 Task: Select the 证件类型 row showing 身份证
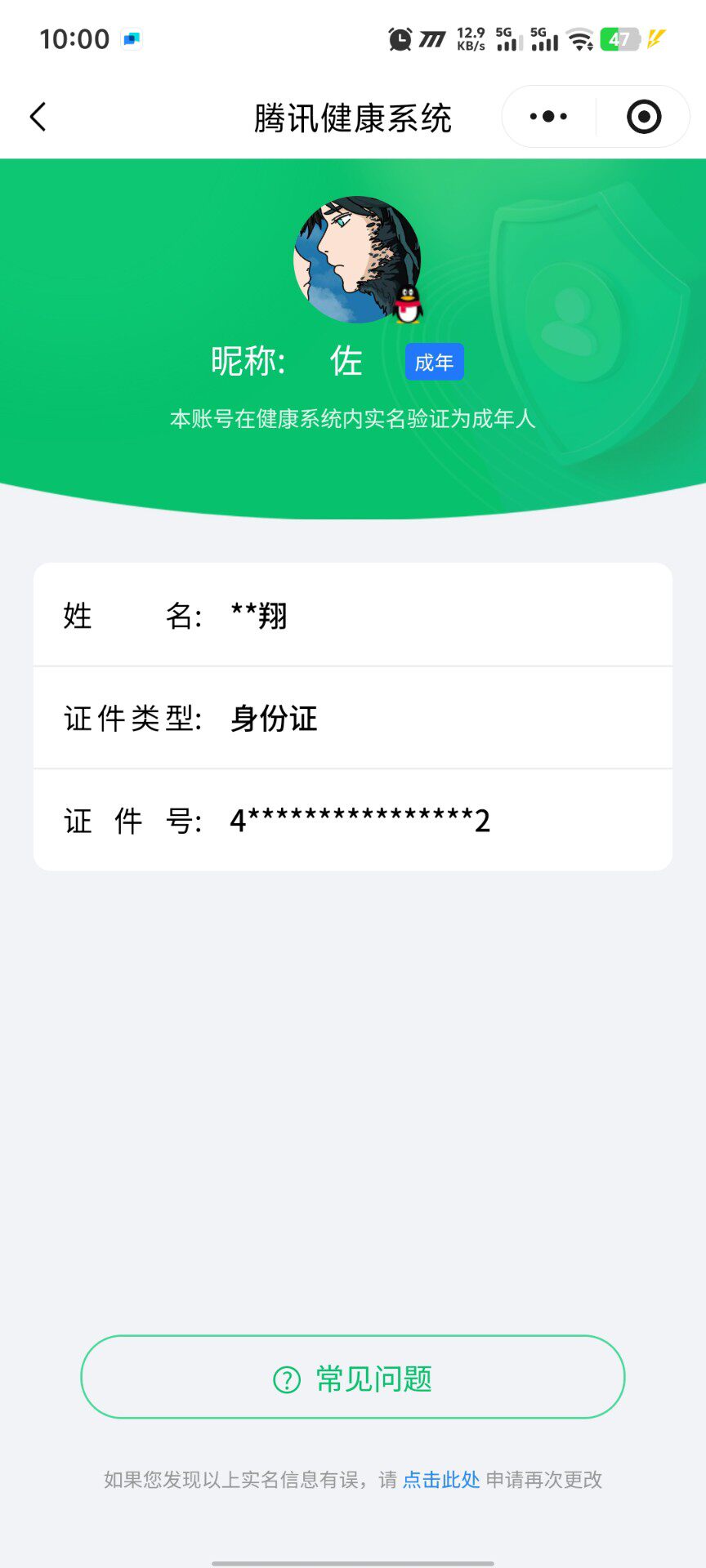pos(353,719)
